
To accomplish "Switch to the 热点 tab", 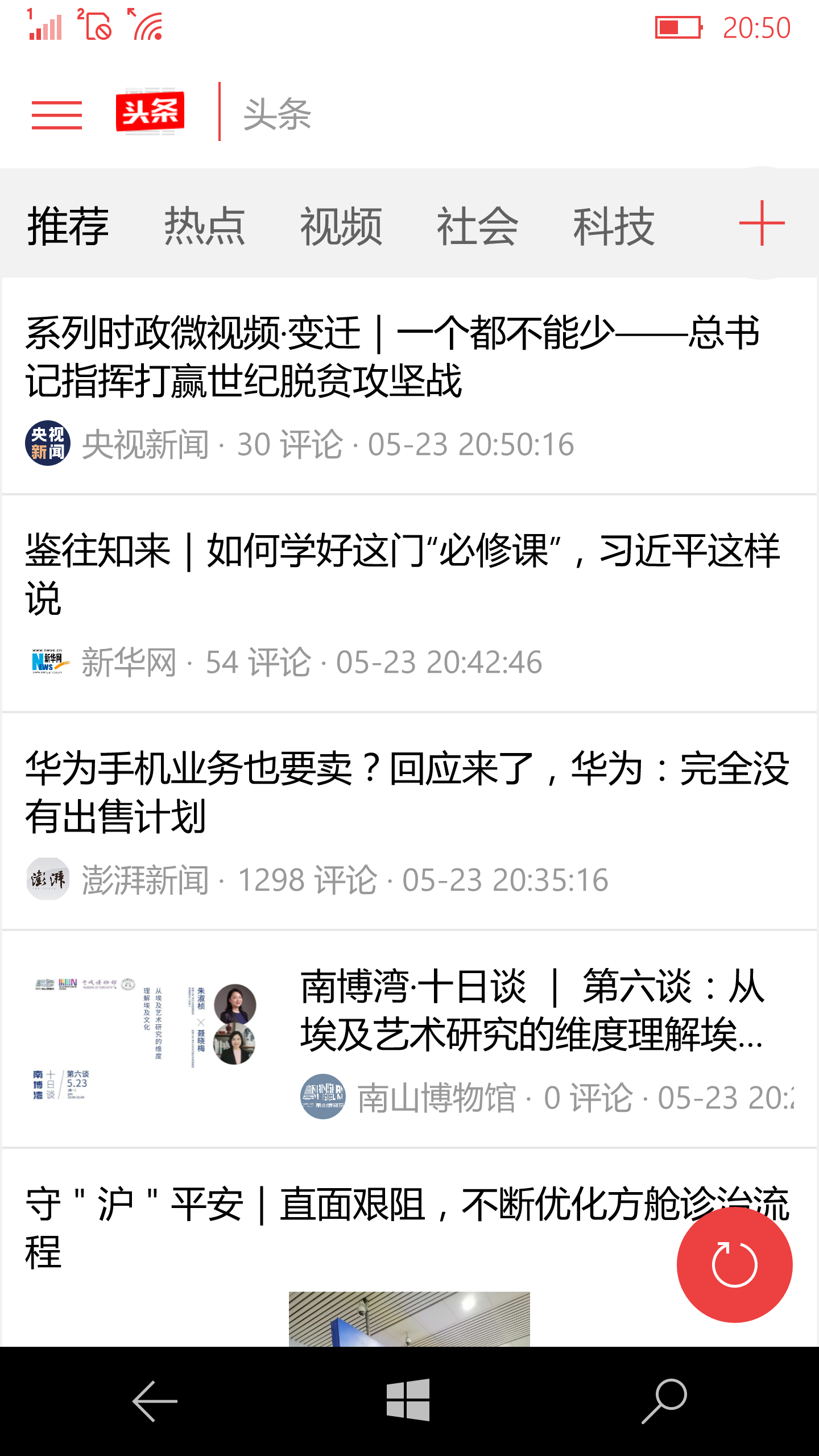I will 204,226.
